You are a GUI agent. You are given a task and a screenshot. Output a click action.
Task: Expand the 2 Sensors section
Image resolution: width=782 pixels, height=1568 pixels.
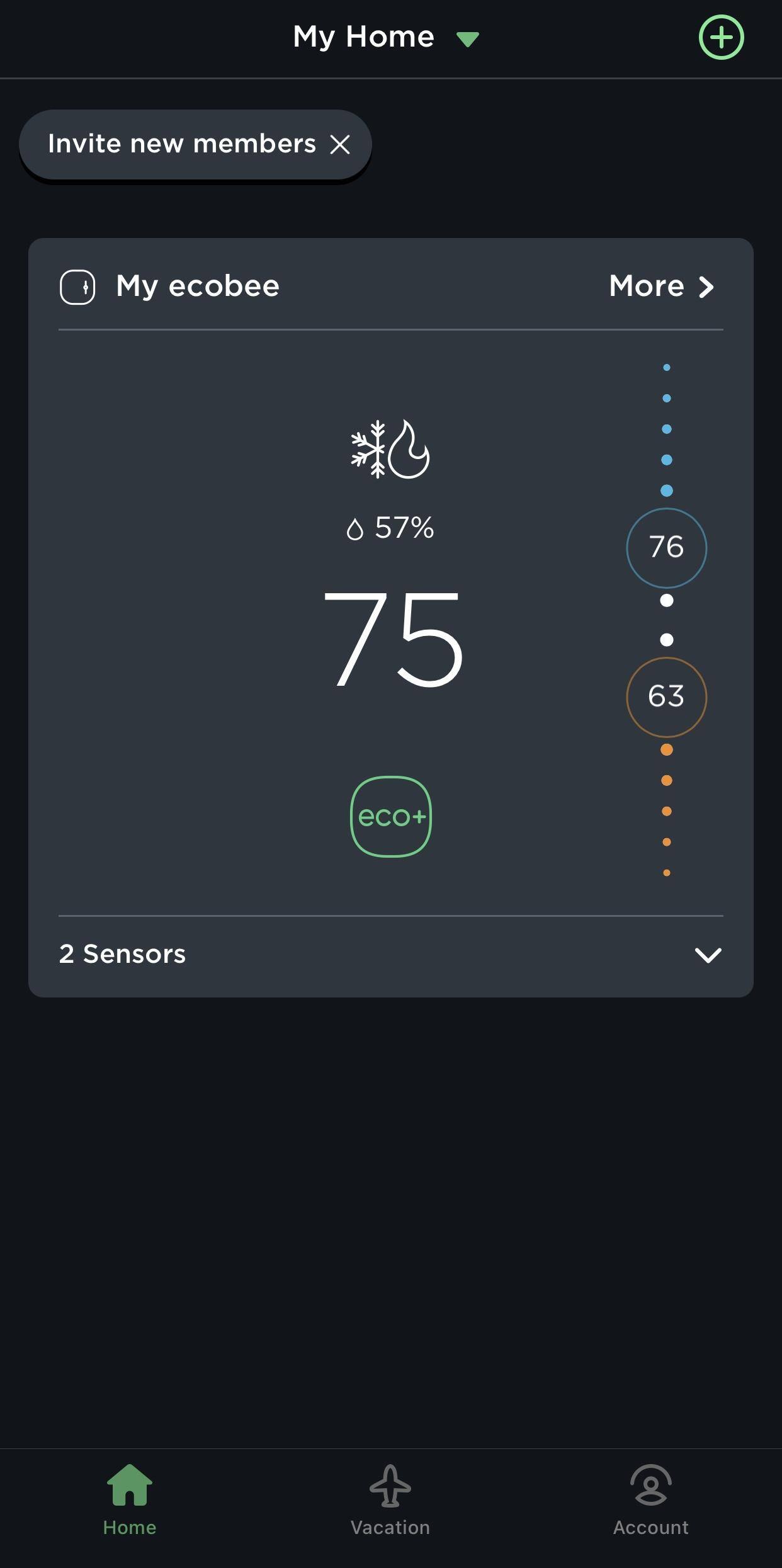point(708,955)
